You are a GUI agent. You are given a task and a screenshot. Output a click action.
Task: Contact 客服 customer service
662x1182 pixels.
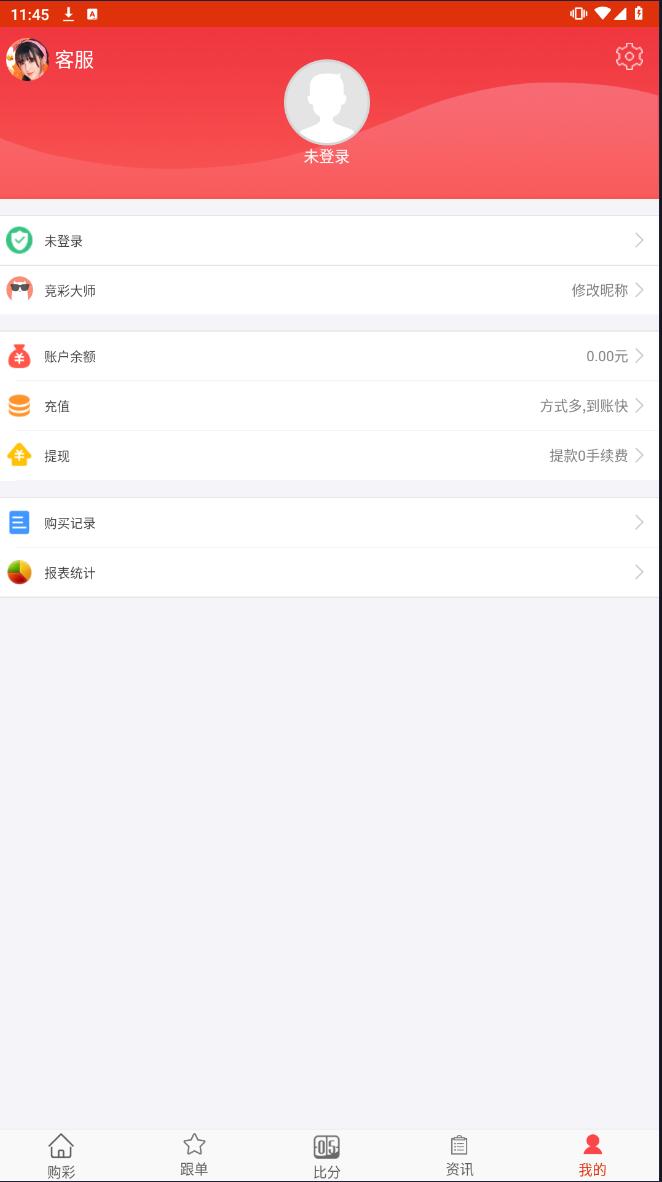(x=50, y=60)
